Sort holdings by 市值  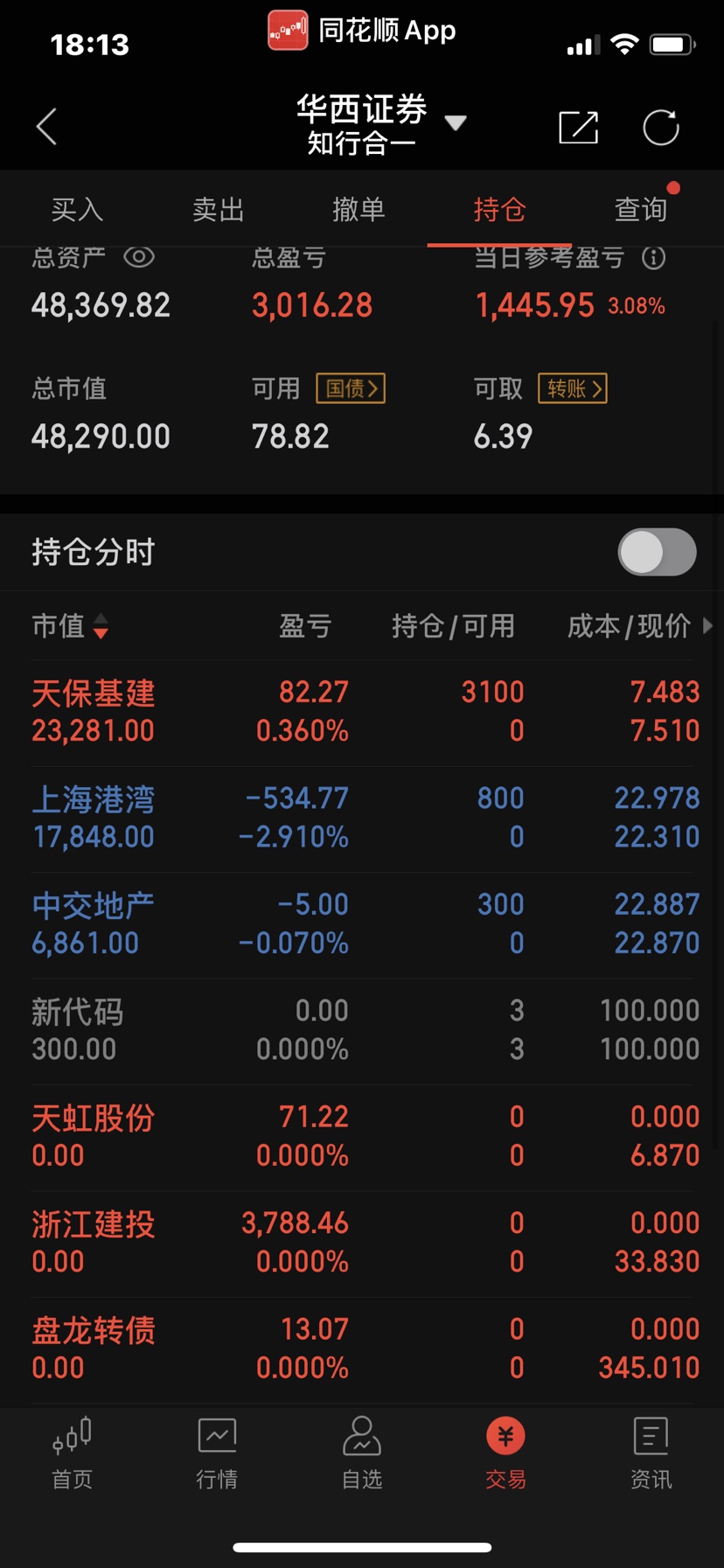70,626
